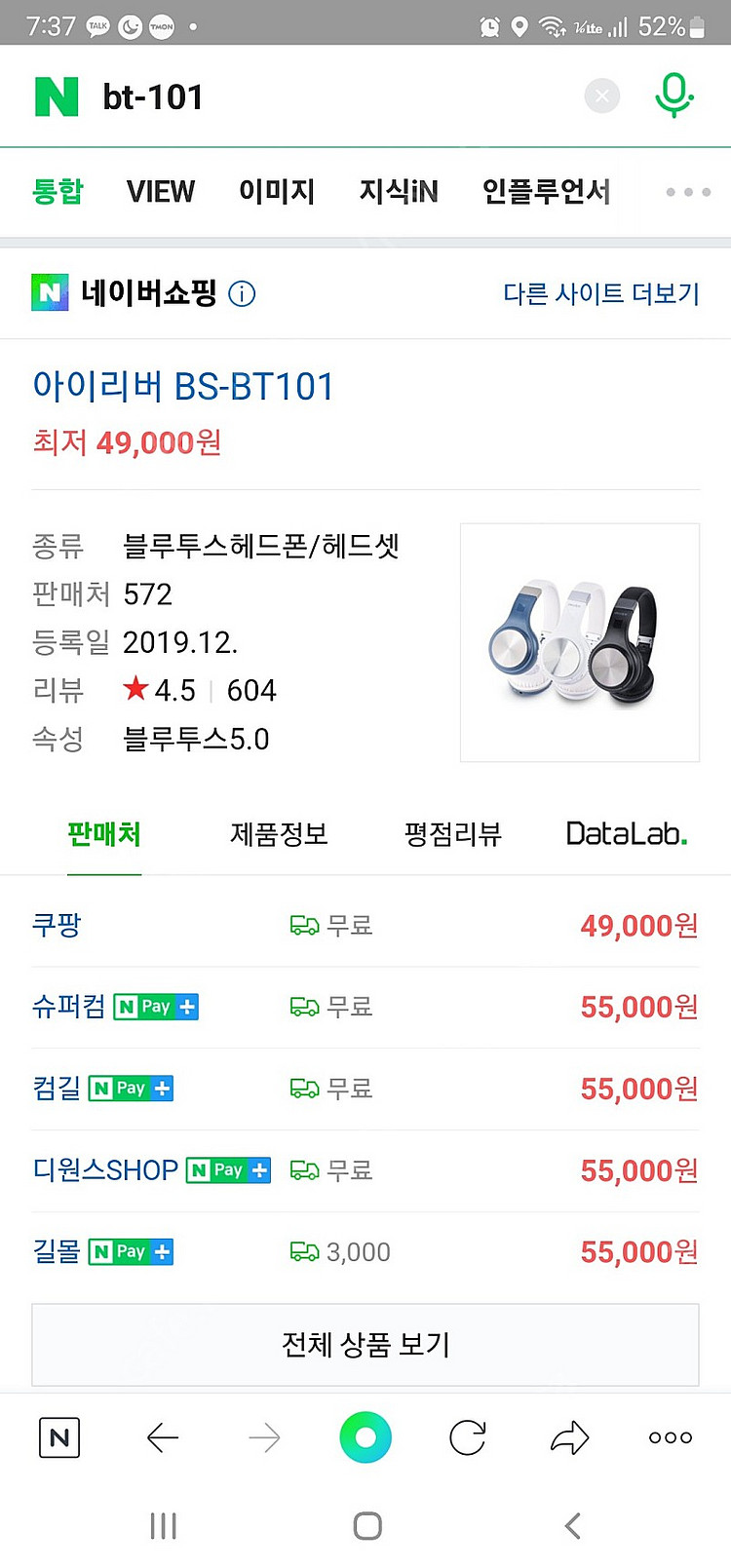
Task: Tap 전체 상품 보기 button
Action: (365, 1345)
